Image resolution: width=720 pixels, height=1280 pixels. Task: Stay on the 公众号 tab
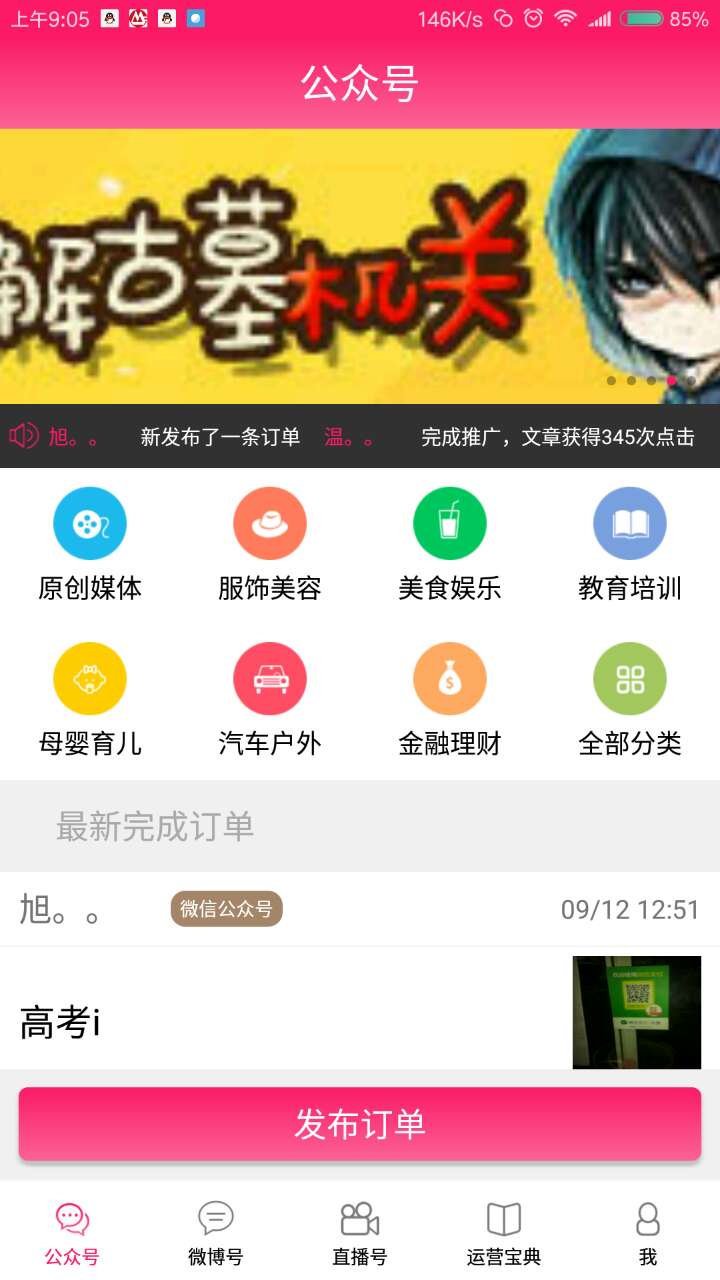(71, 1230)
